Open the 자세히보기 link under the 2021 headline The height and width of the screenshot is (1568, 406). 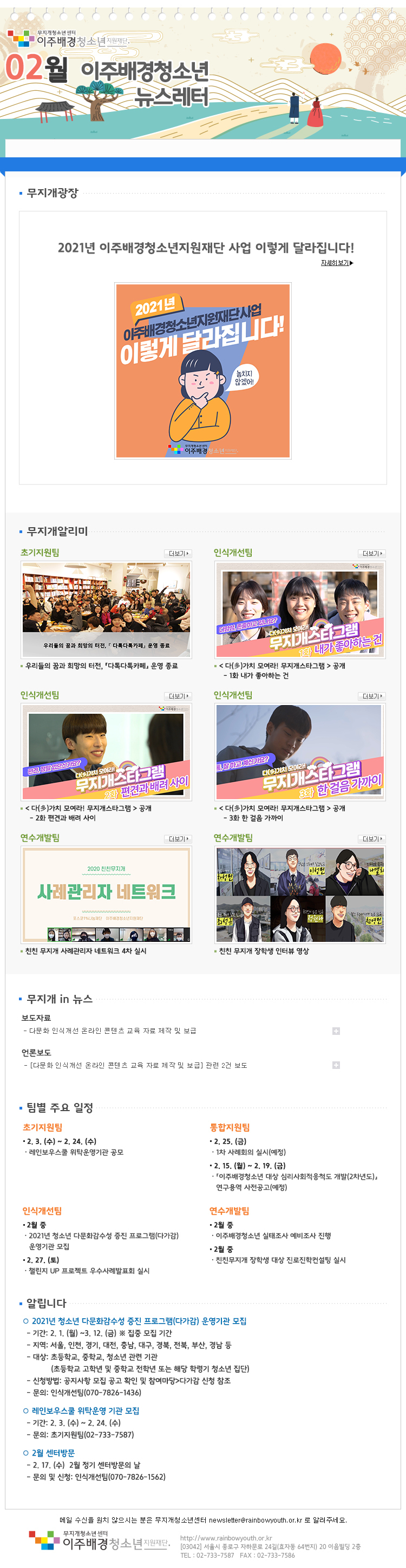pos(337,263)
